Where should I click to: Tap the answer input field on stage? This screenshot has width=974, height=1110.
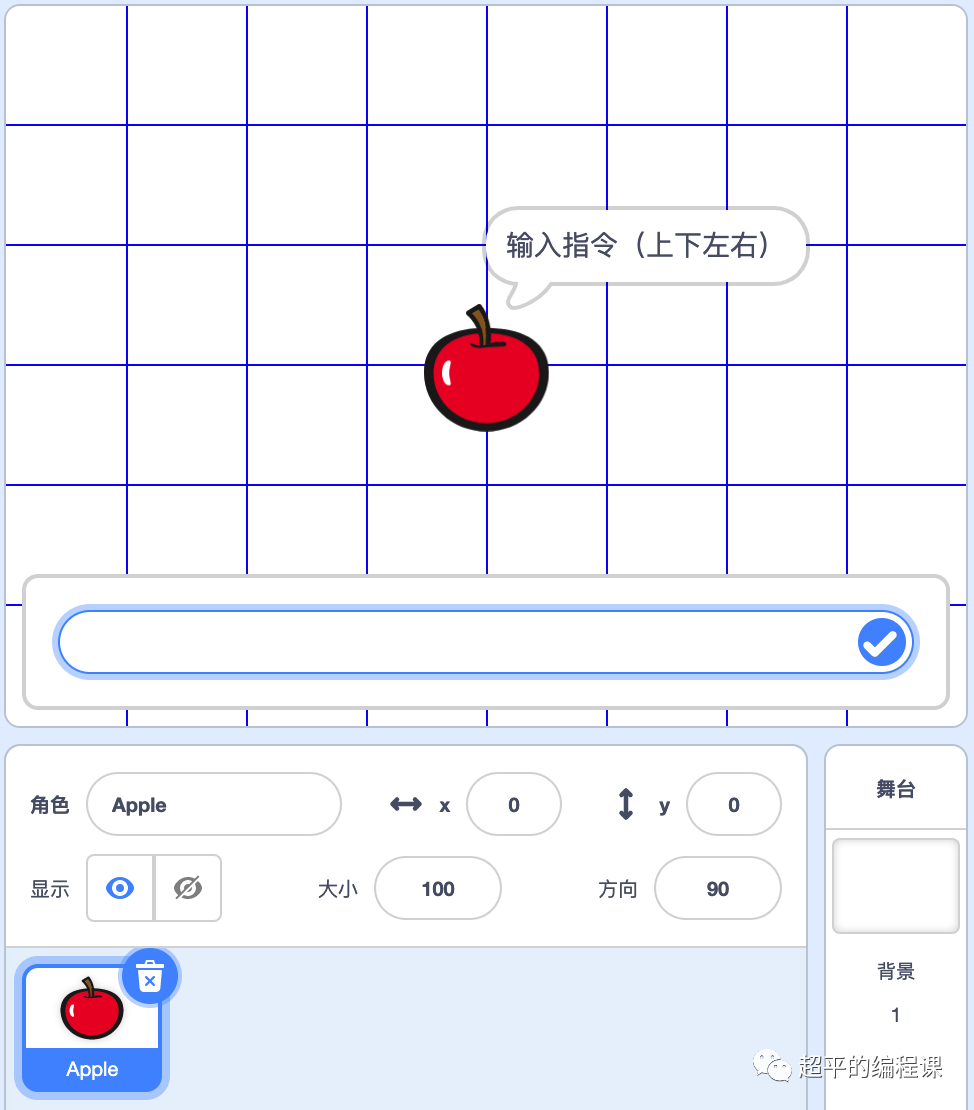pyautogui.click(x=455, y=643)
